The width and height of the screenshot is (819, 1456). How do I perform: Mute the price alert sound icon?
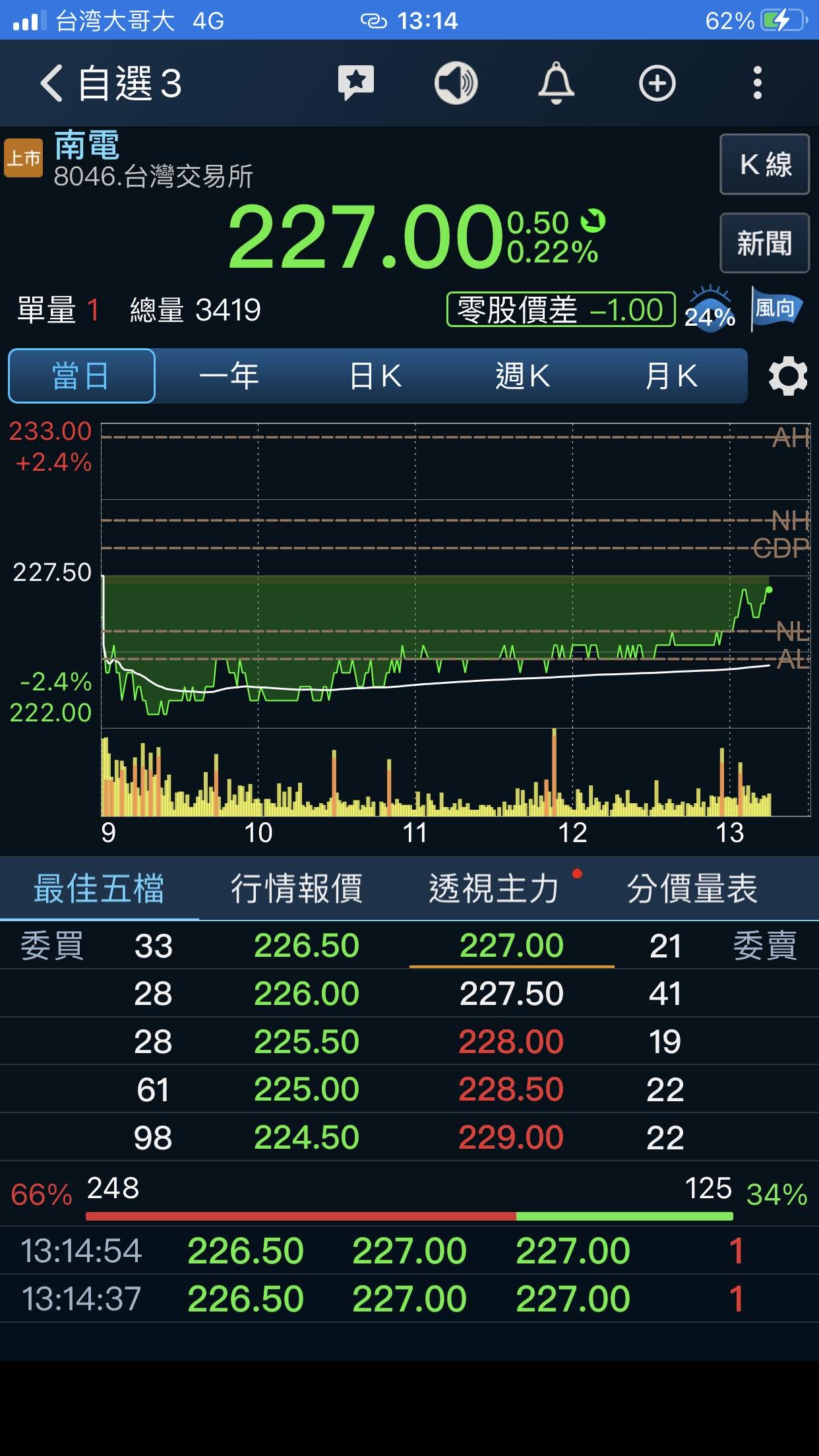[457, 83]
